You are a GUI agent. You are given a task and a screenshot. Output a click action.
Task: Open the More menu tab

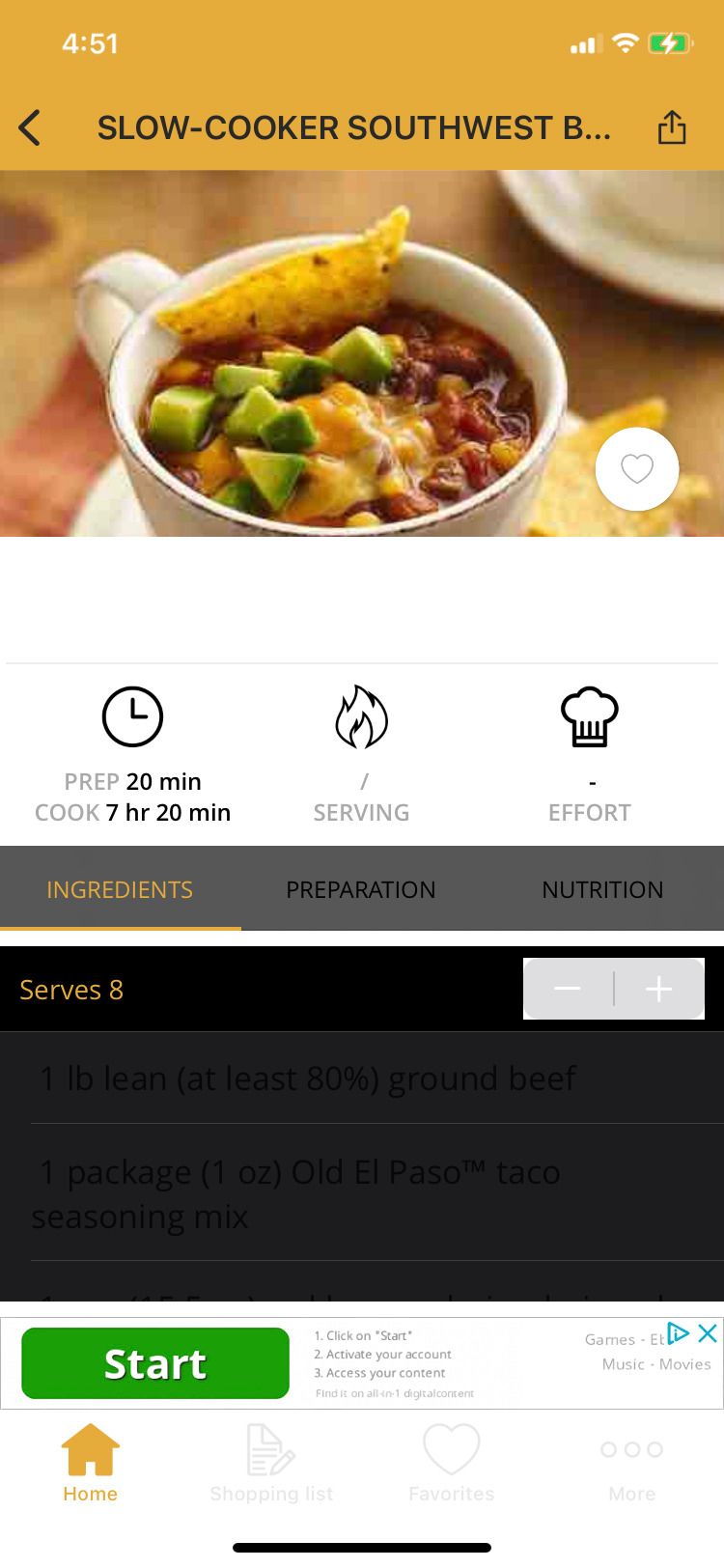point(631,1463)
